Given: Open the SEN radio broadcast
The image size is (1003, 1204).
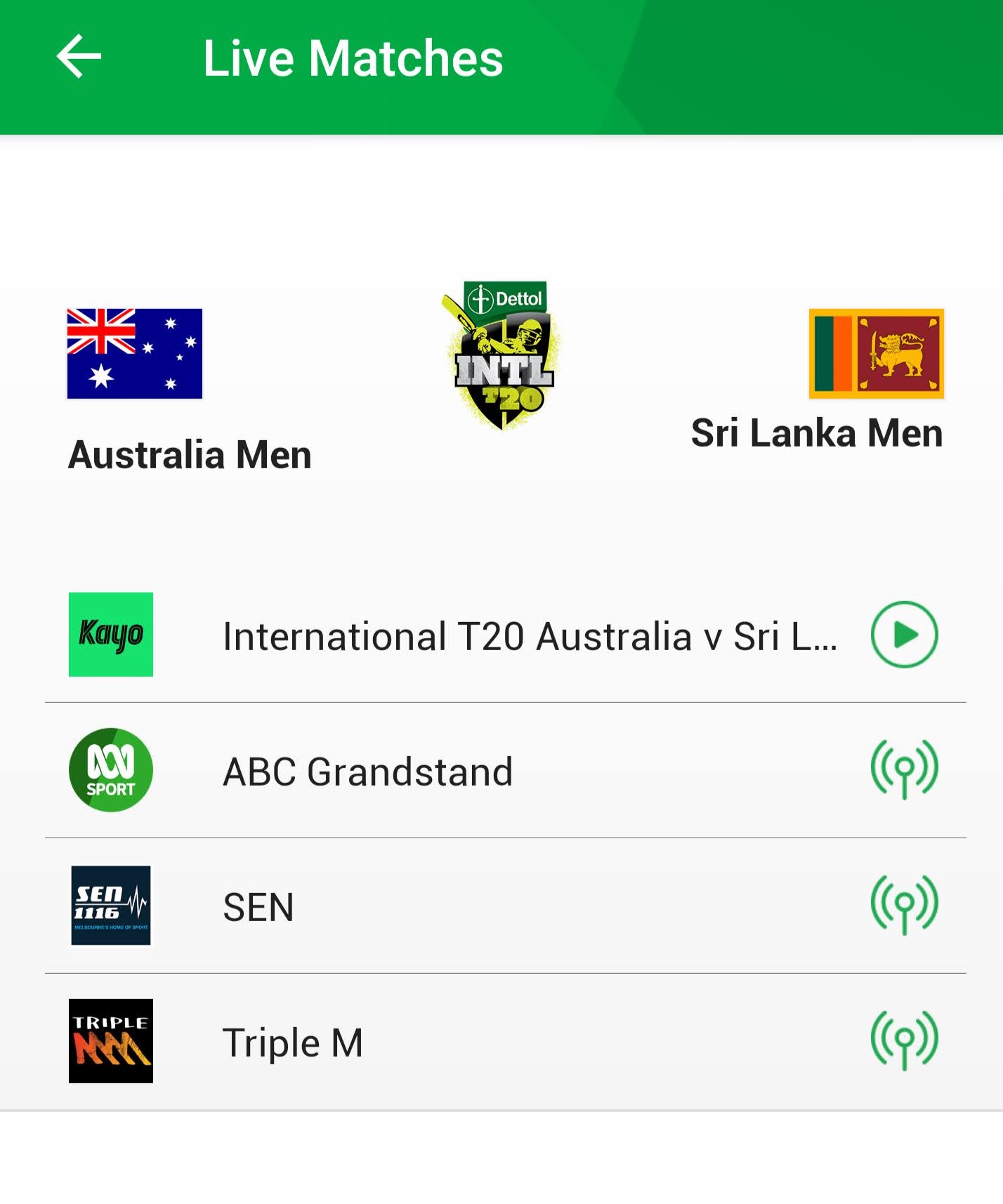Looking at the screenshot, I should point(903,905).
